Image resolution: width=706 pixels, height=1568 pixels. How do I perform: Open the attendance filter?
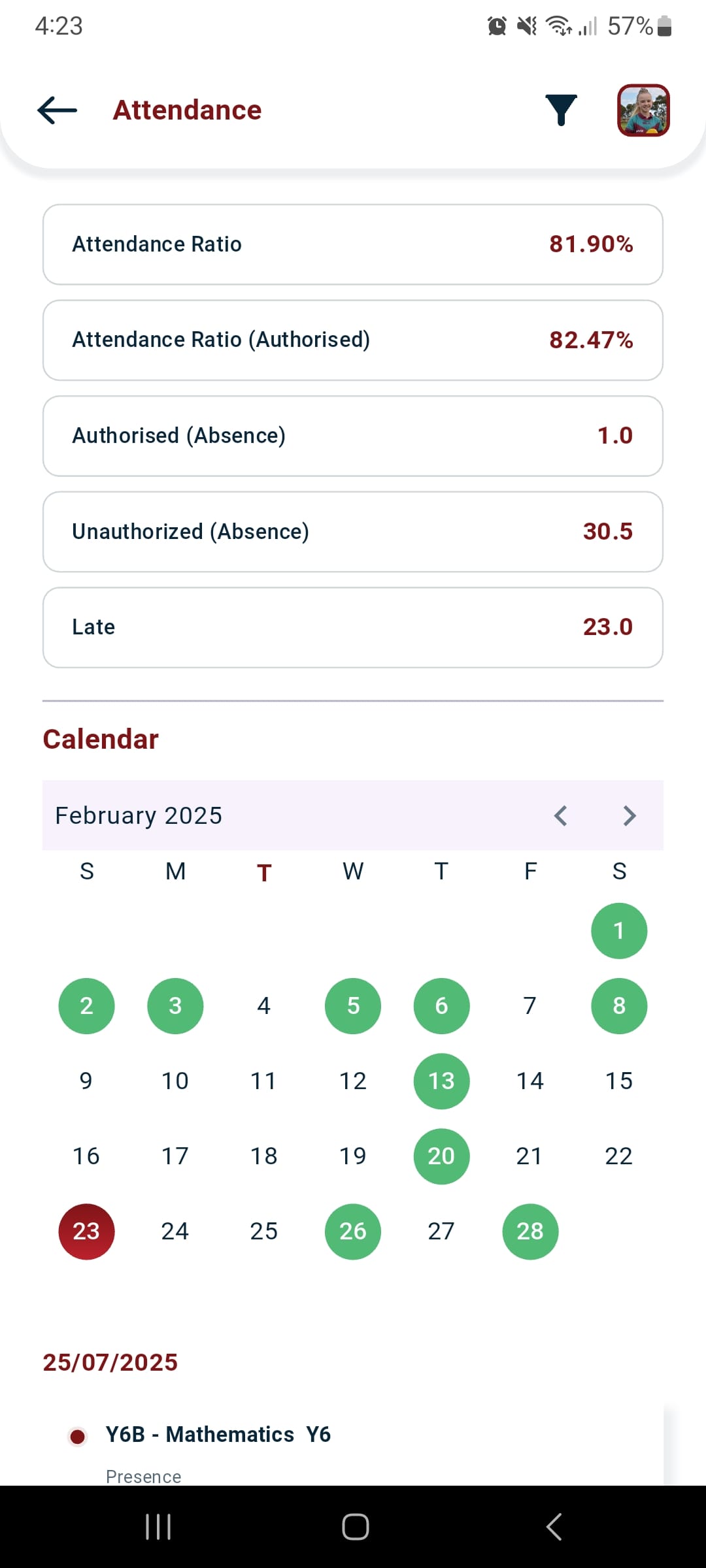(561, 110)
